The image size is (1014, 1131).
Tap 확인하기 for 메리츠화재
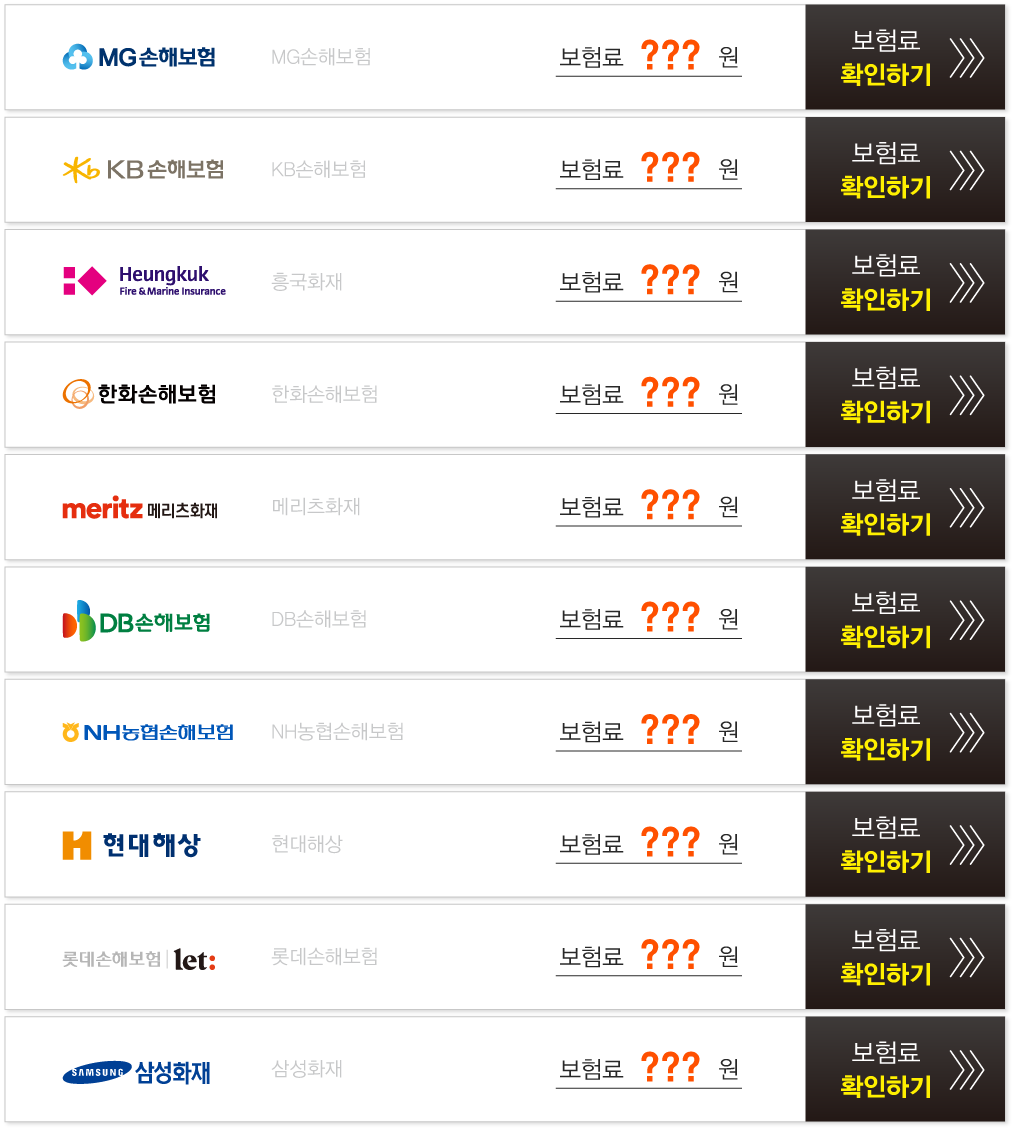coord(904,507)
